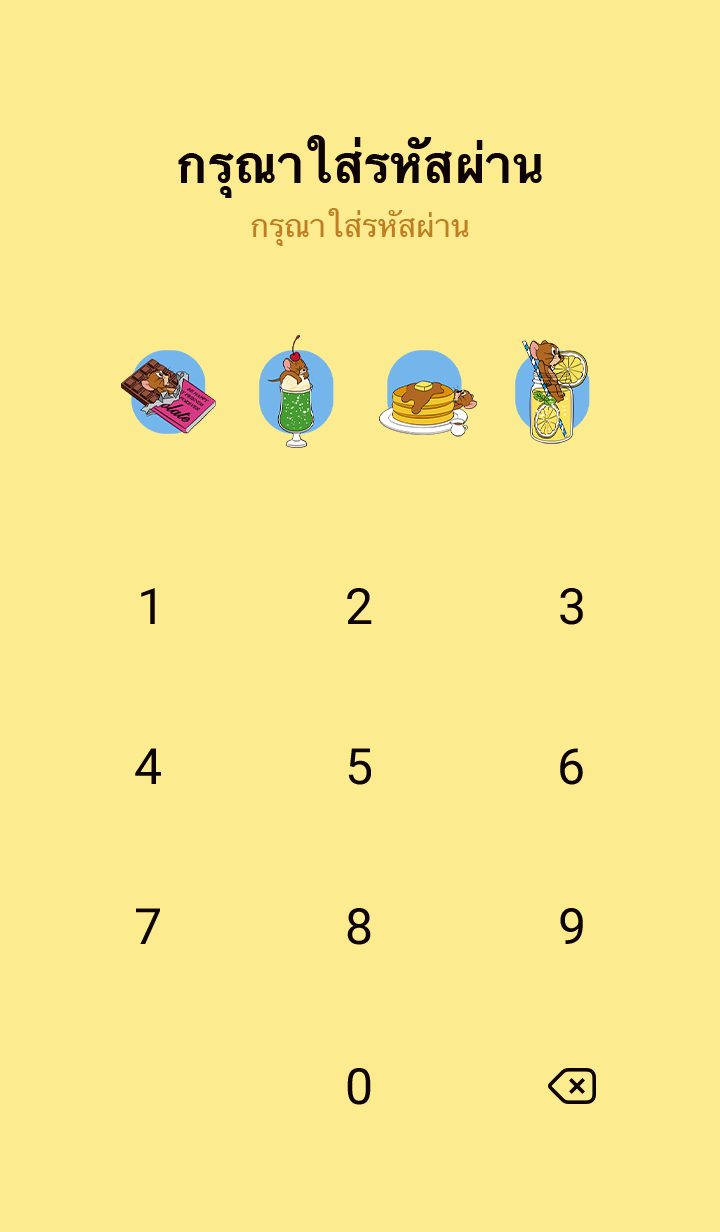Image resolution: width=720 pixels, height=1232 pixels.
Task: Tap the number 8 key
Action: pos(359,927)
